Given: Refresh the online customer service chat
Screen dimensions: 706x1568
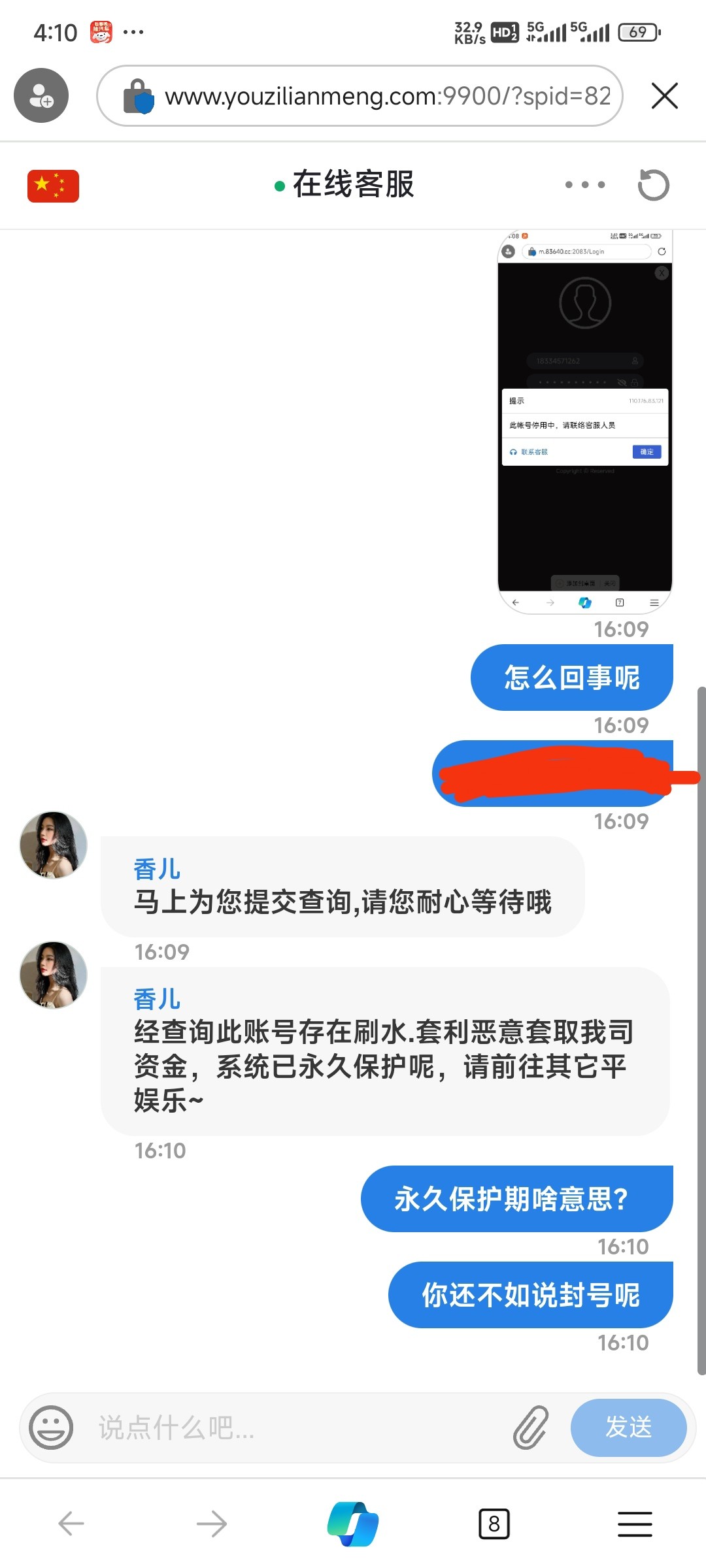Looking at the screenshot, I should (653, 185).
